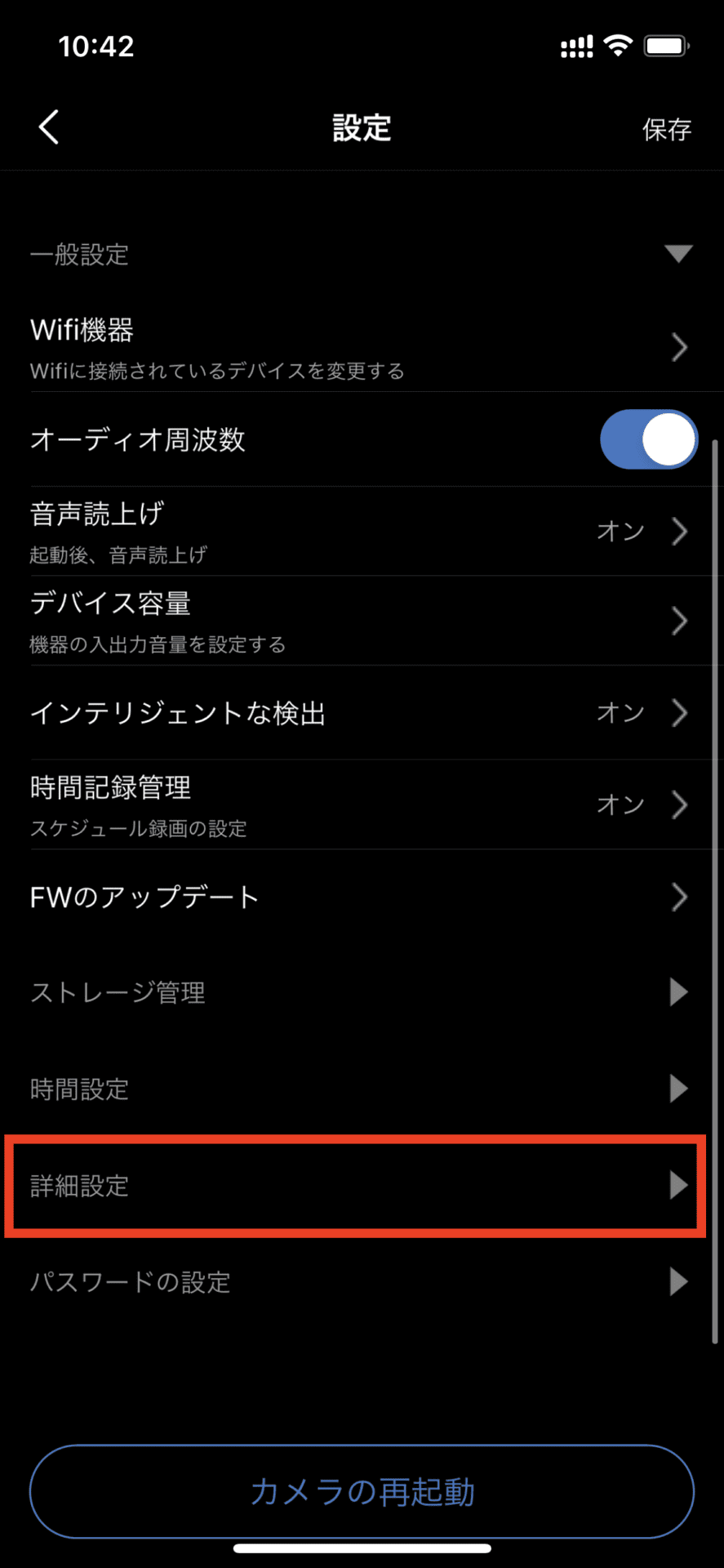Collapse the 一般設定 section
This screenshot has width=724, height=1568.
pos(677,254)
